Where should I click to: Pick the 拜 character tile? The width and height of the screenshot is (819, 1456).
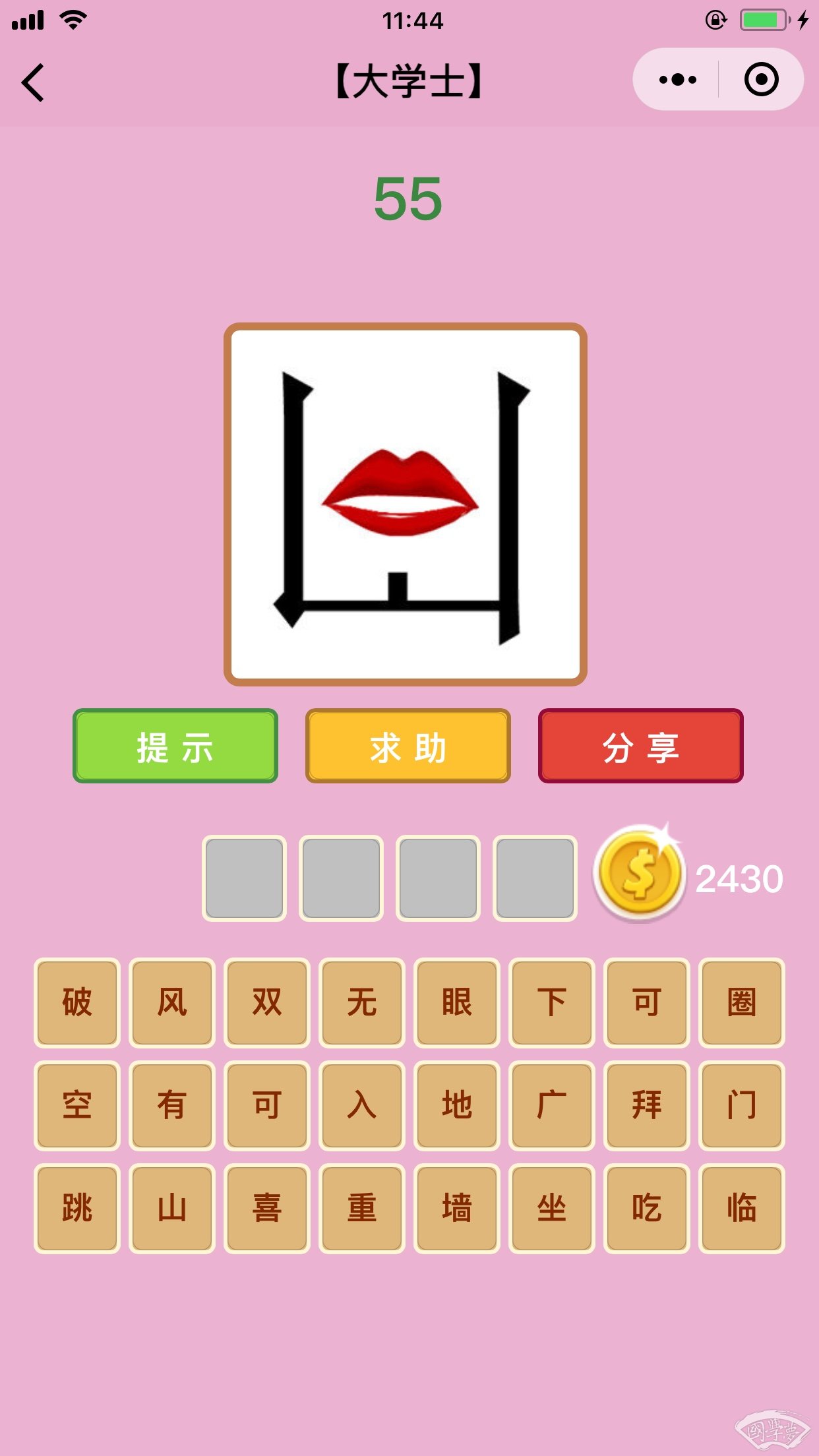pos(647,1105)
